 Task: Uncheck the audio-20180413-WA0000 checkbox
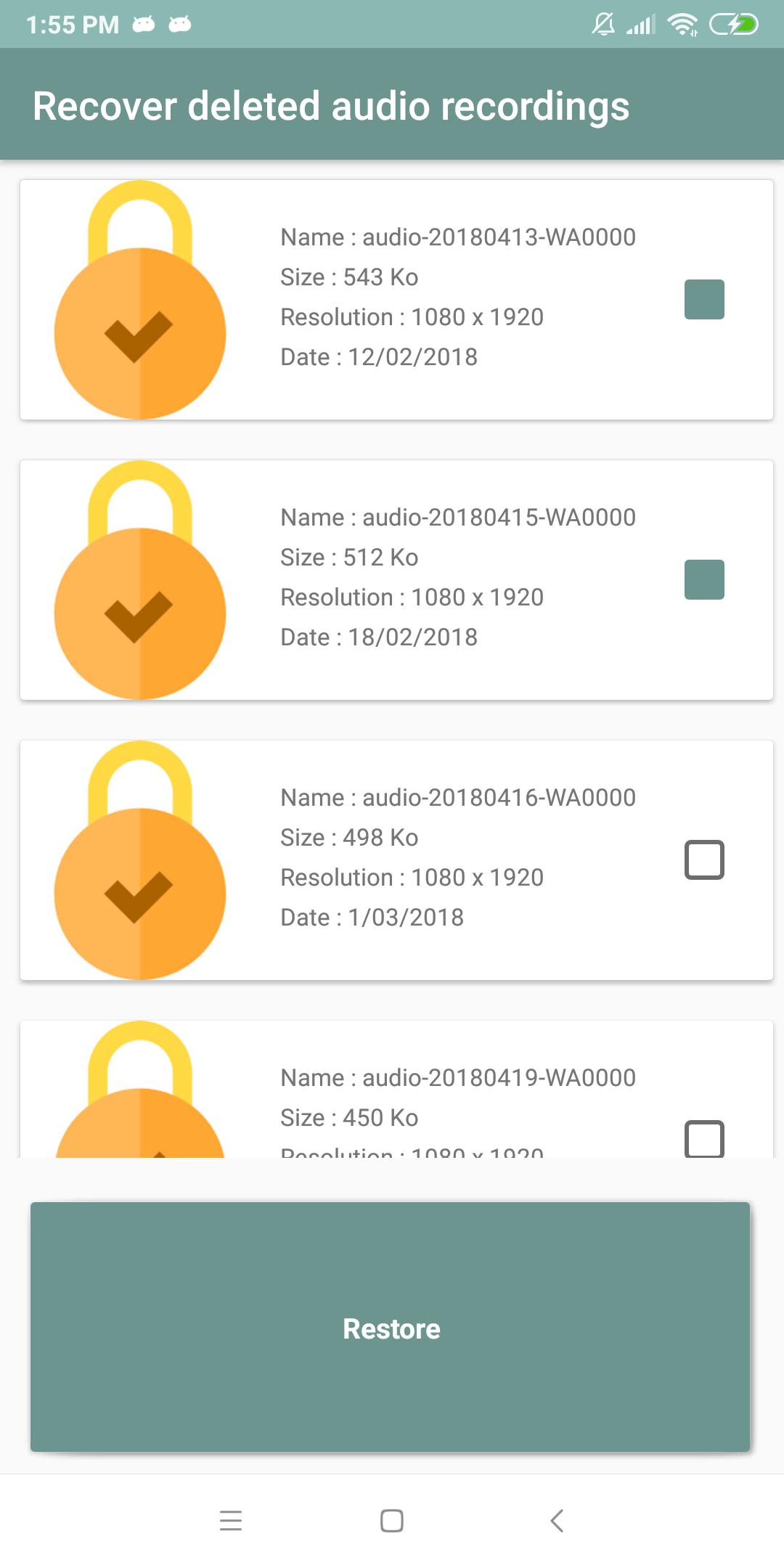point(704,299)
